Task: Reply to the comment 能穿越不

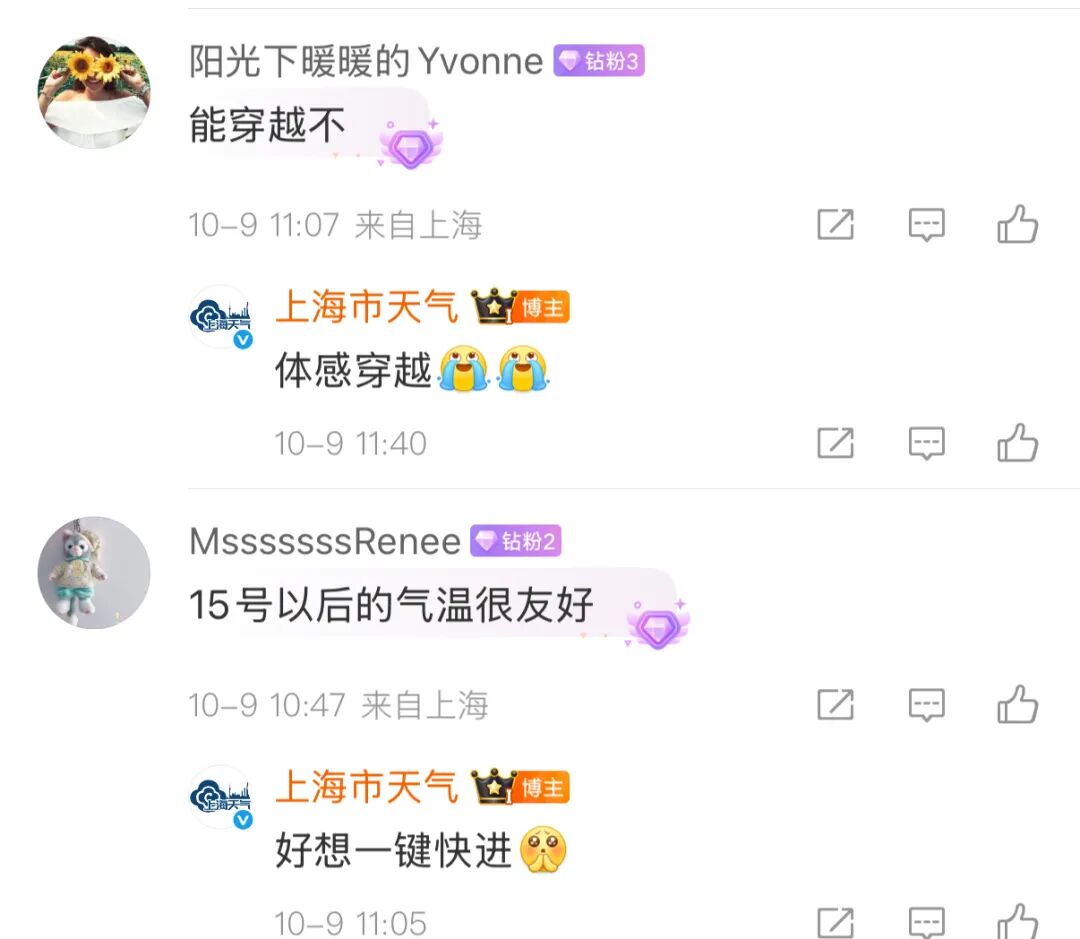Action: point(926,225)
